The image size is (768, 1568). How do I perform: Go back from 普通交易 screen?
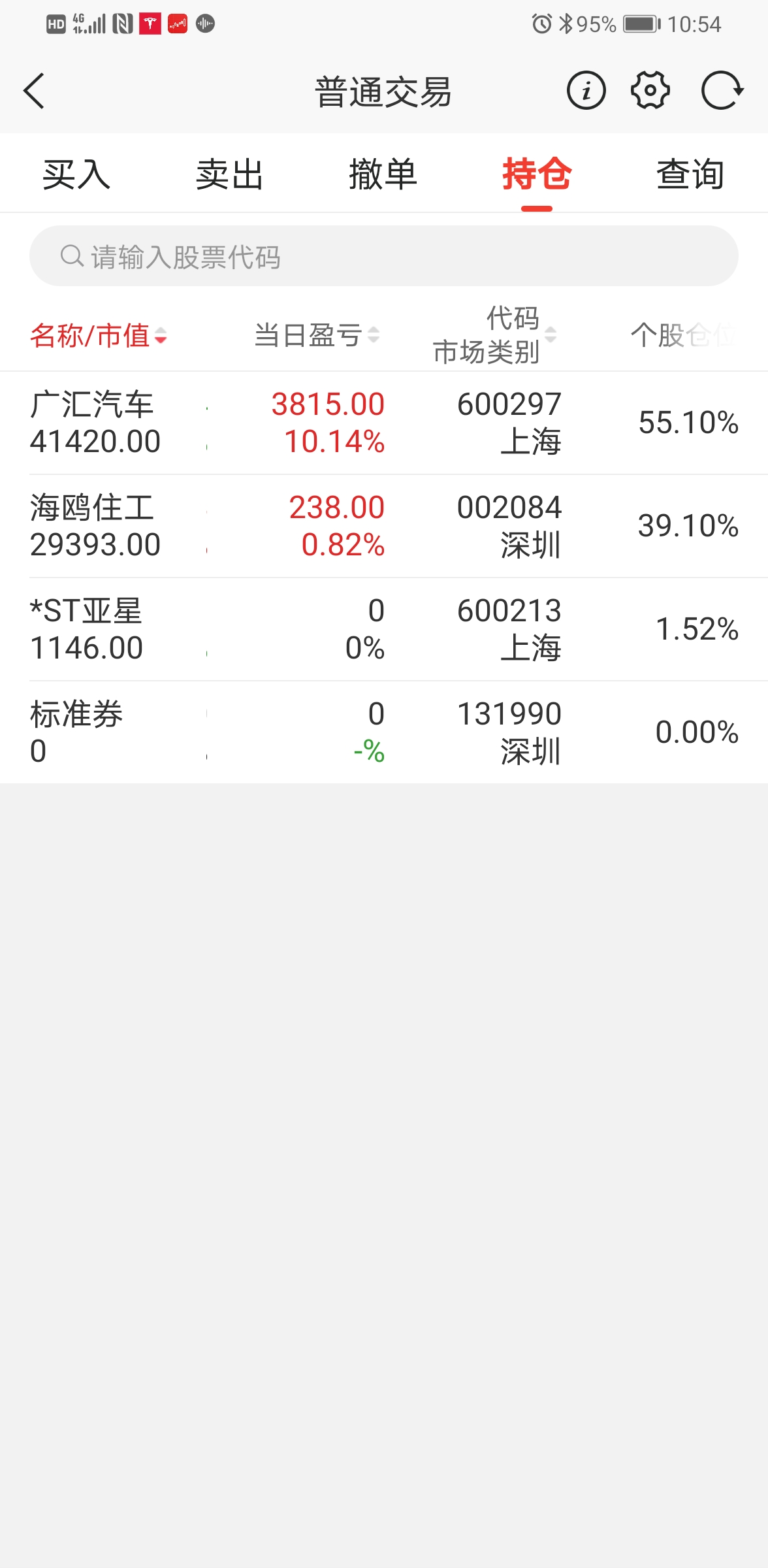click(34, 91)
